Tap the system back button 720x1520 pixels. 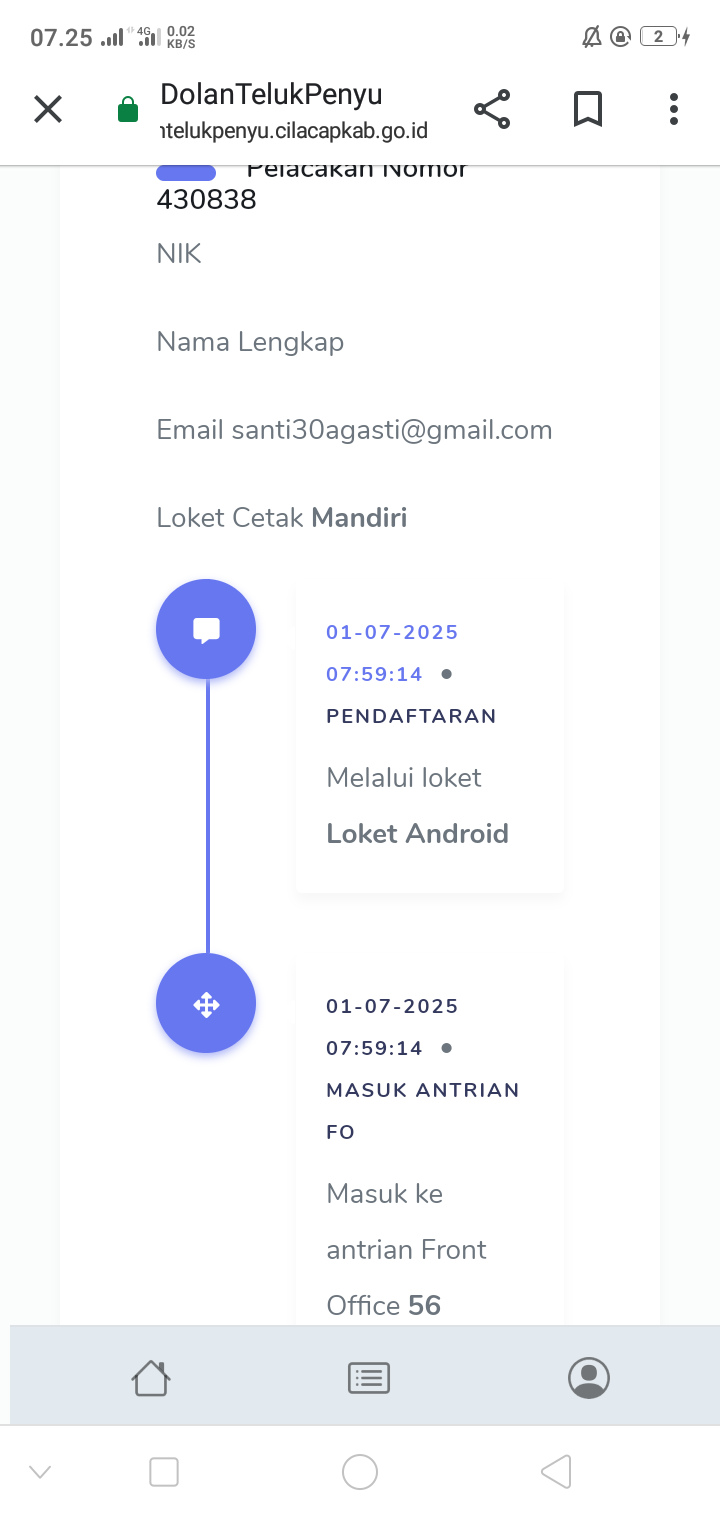point(556,1472)
